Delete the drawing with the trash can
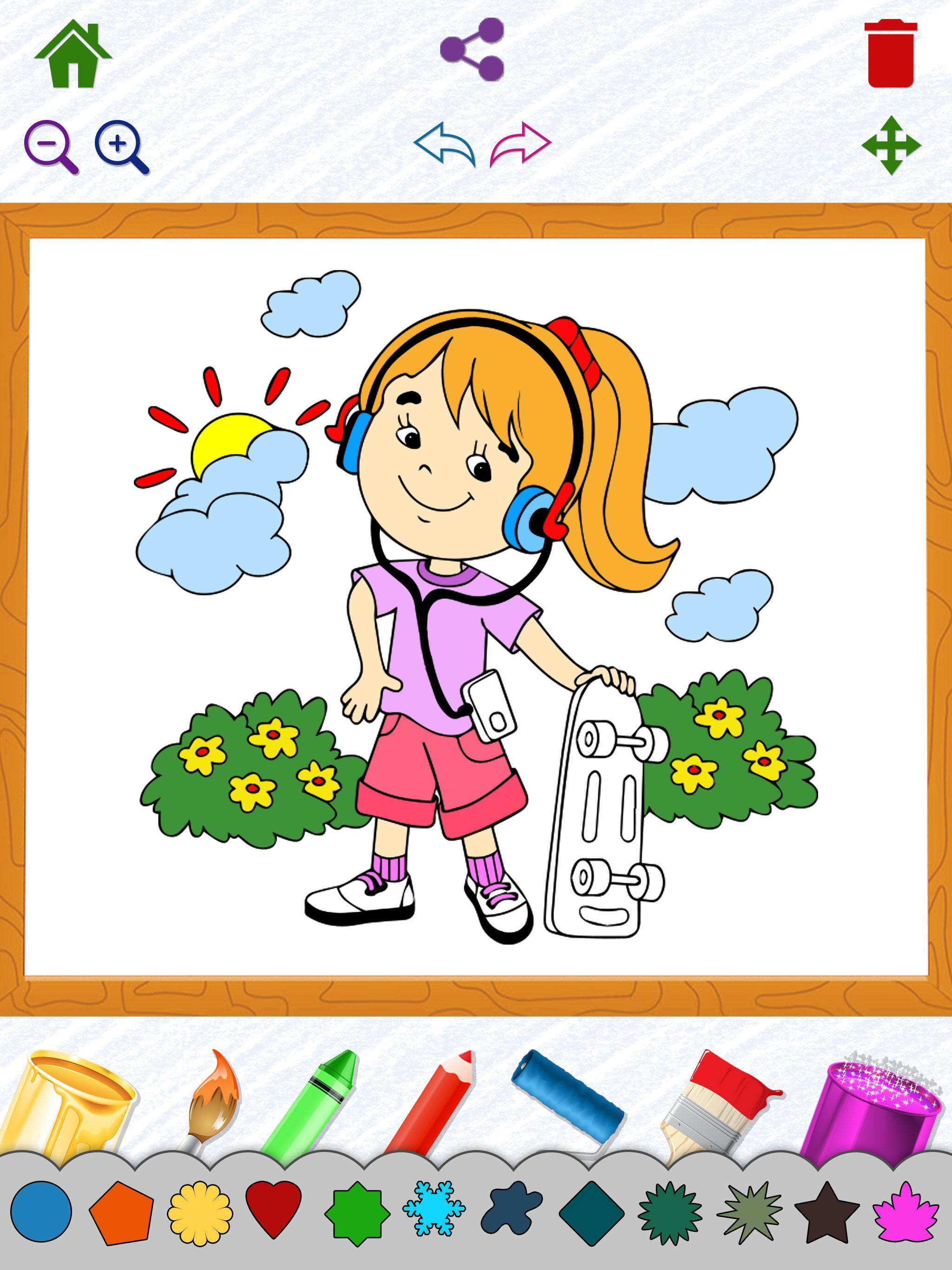This screenshot has height=1270, width=952. [890, 53]
